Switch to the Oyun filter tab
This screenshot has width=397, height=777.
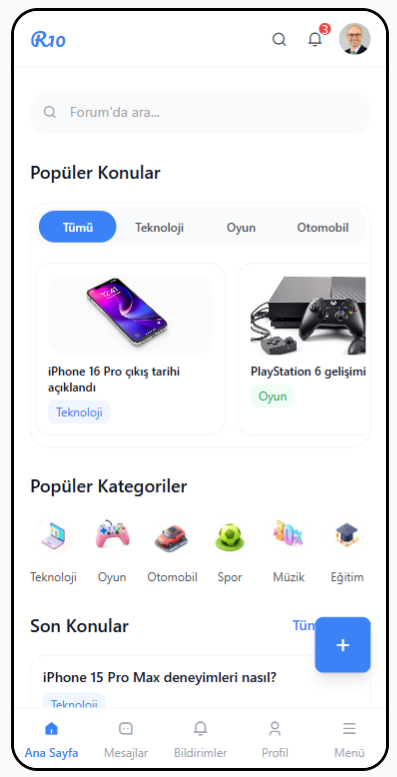(x=241, y=227)
